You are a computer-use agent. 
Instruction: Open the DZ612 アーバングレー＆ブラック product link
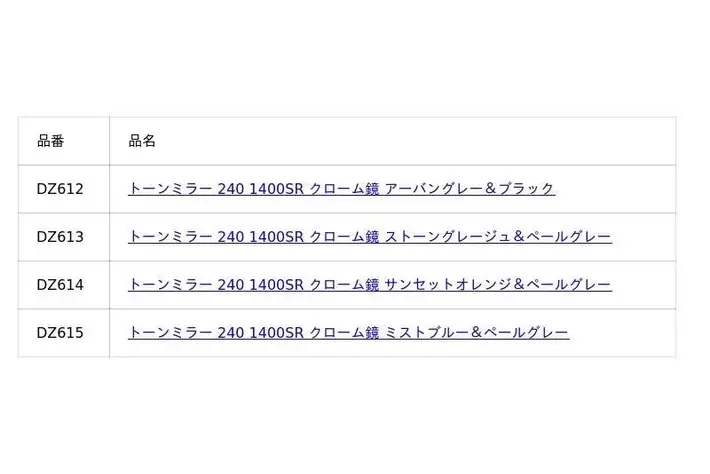coord(341,188)
